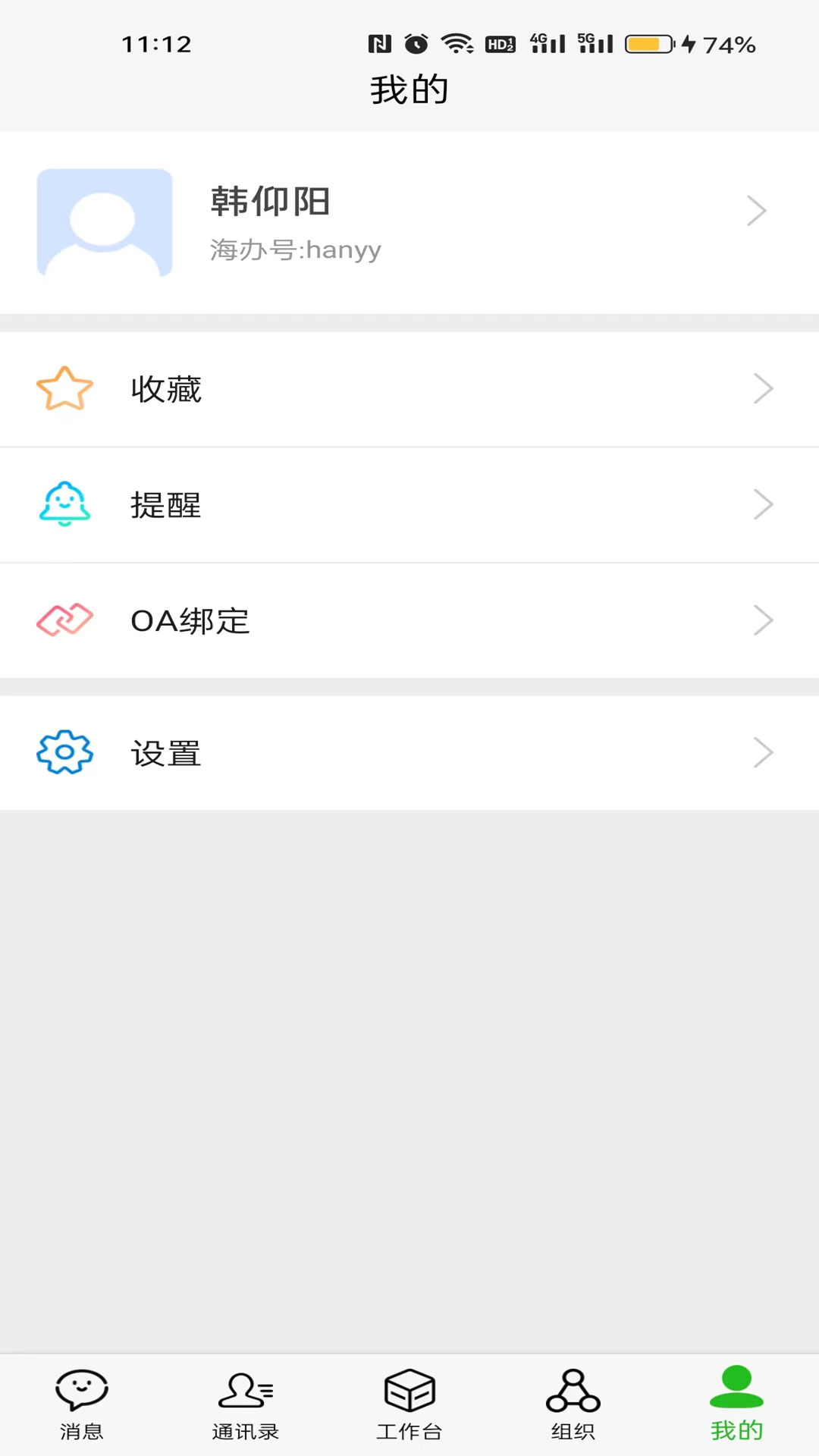This screenshot has height=1456, width=819.
Task: Tap the 海办号:hanyy account text
Action: pos(296,249)
